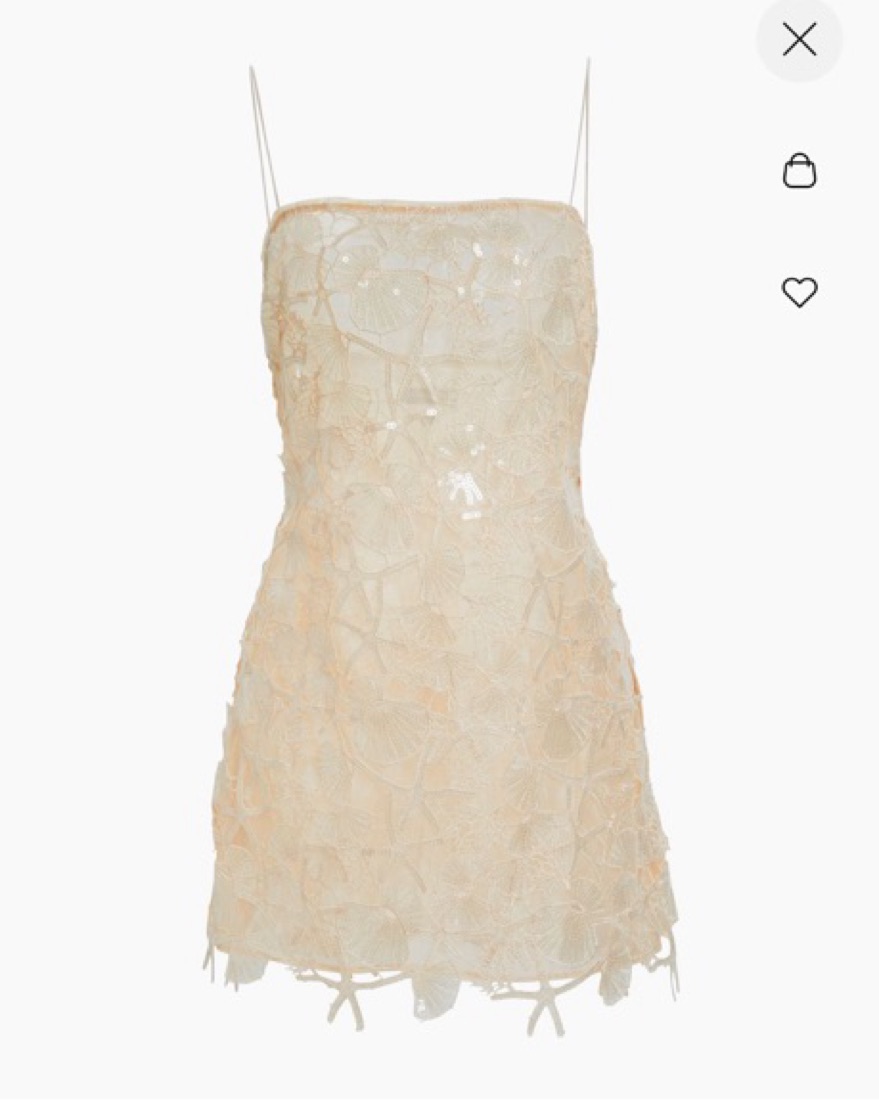Add dress to wishlist with heart
This screenshot has height=1100, width=879.
(x=799, y=292)
